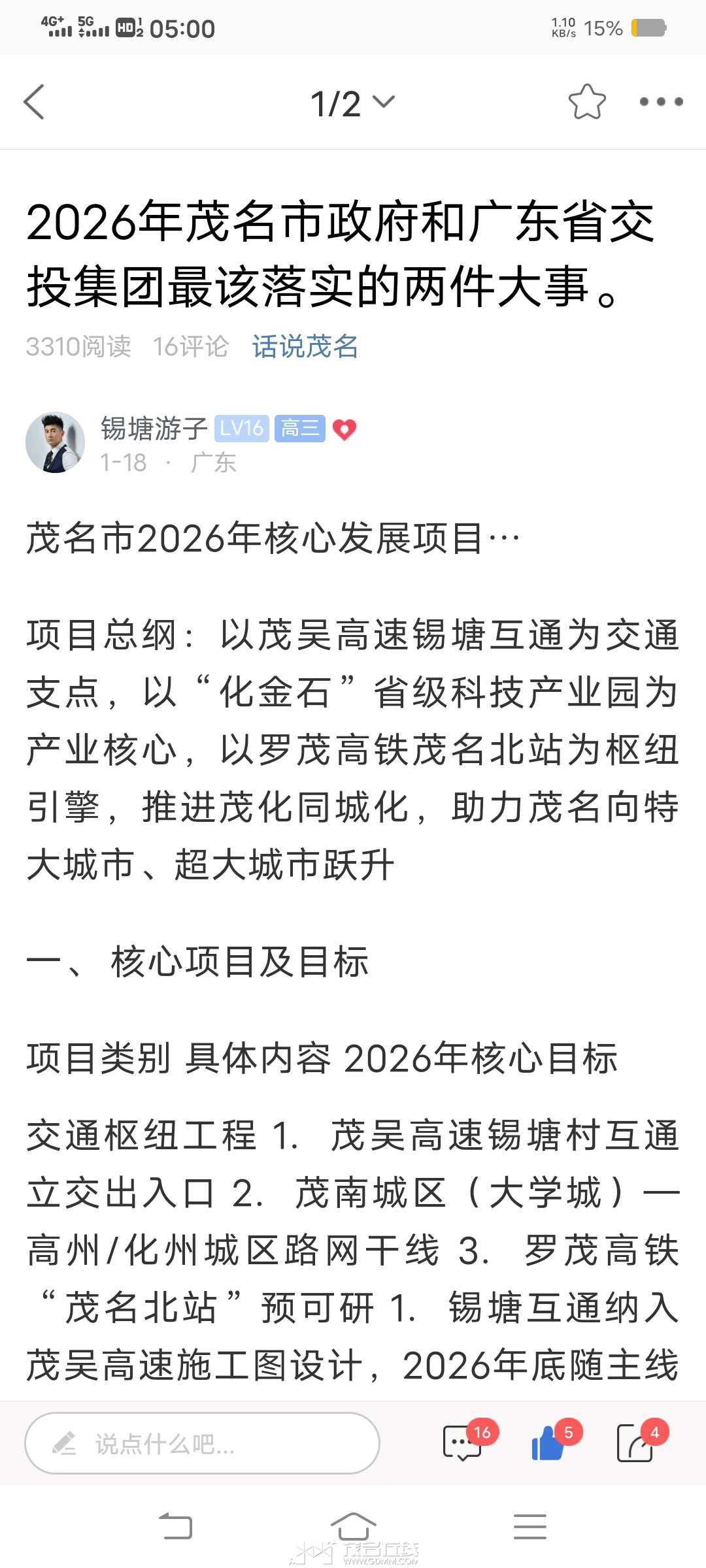This screenshot has width=706, height=1568.
Task: Favorite this post with the star
Action: click(x=586, y=103)
